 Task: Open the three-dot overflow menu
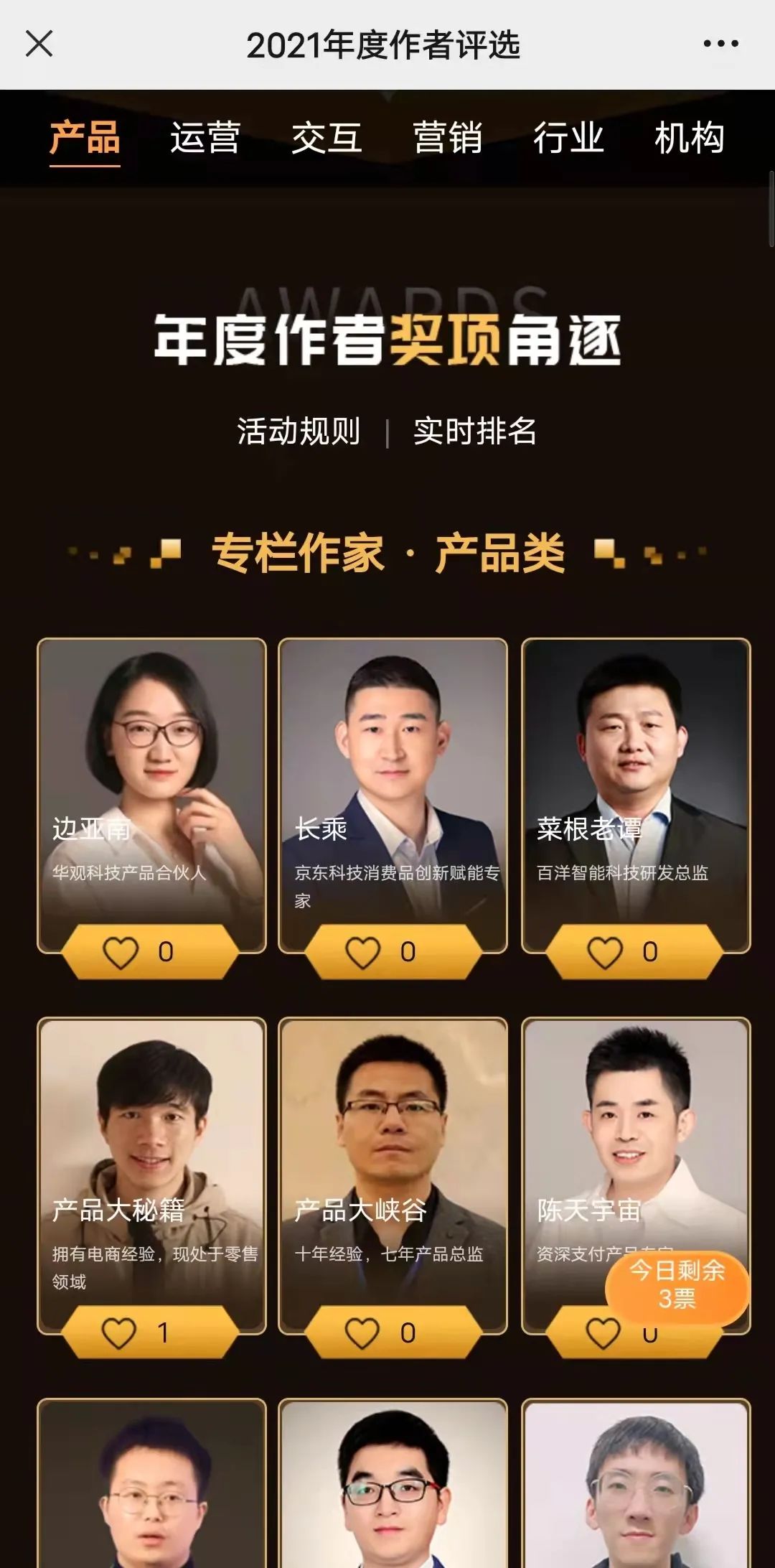[x=720, y=44]
